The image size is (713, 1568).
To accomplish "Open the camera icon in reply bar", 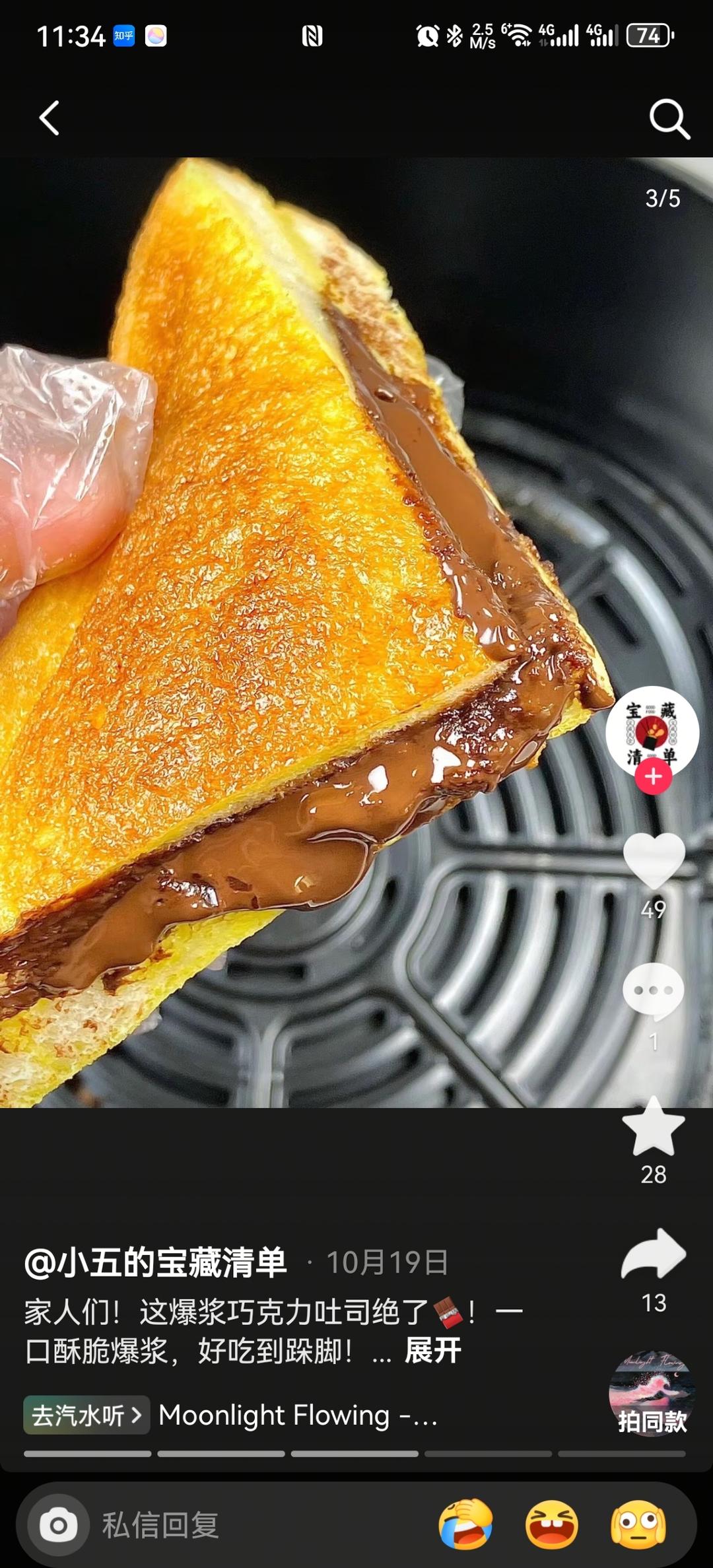I will click(x=58, y=1525).
